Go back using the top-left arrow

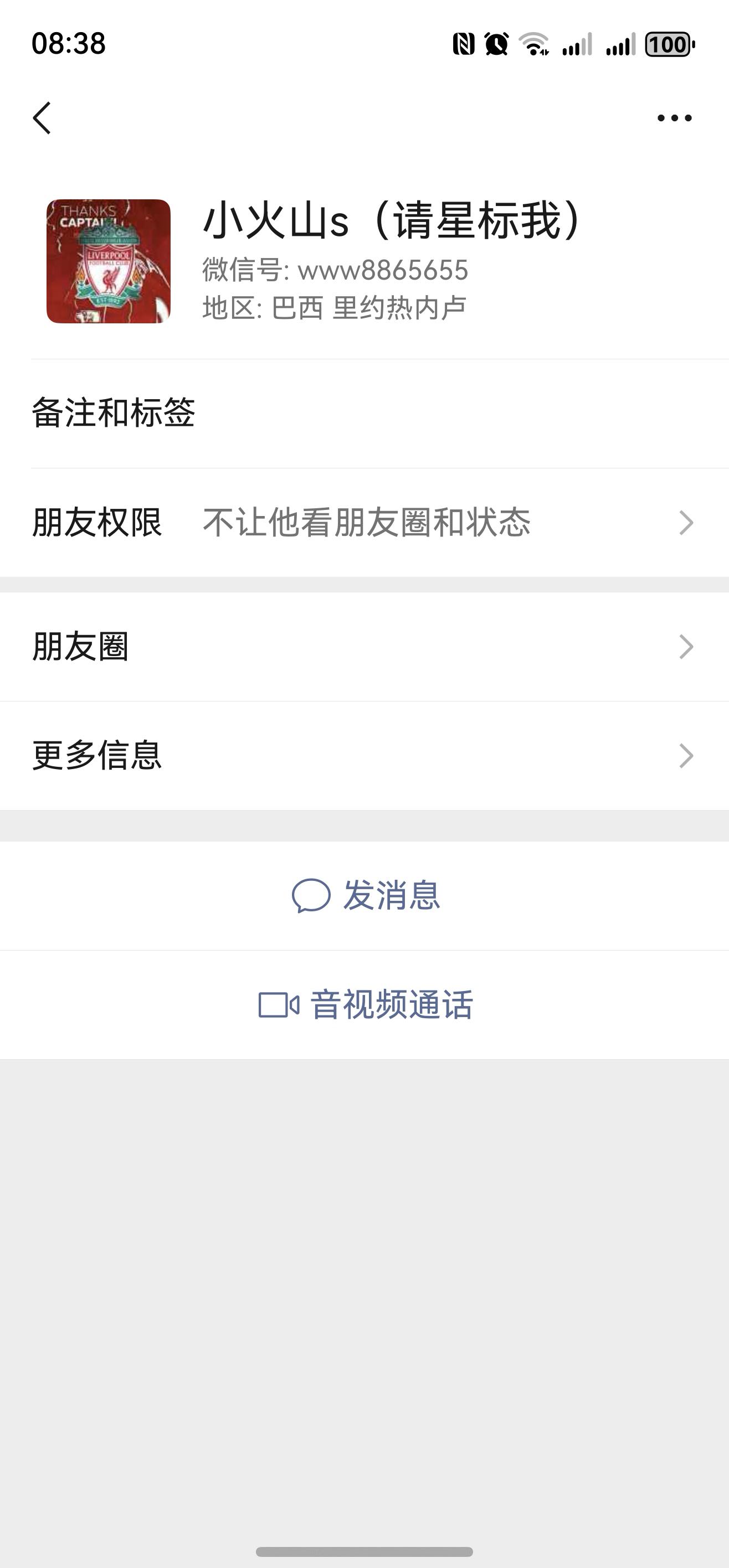click(x=42, y=117)
